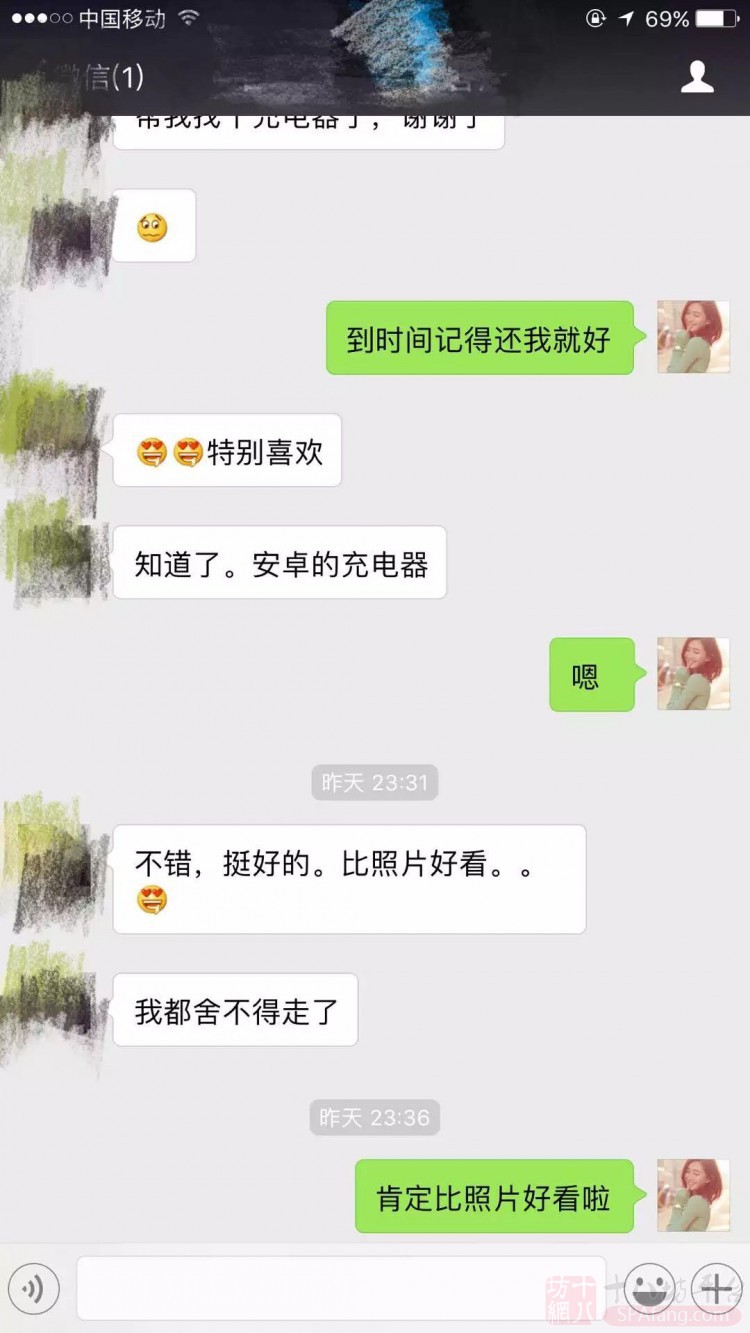
Task: Tap the sender avatar beside "到时间记得还我就好"
Action: click(693, 337)
